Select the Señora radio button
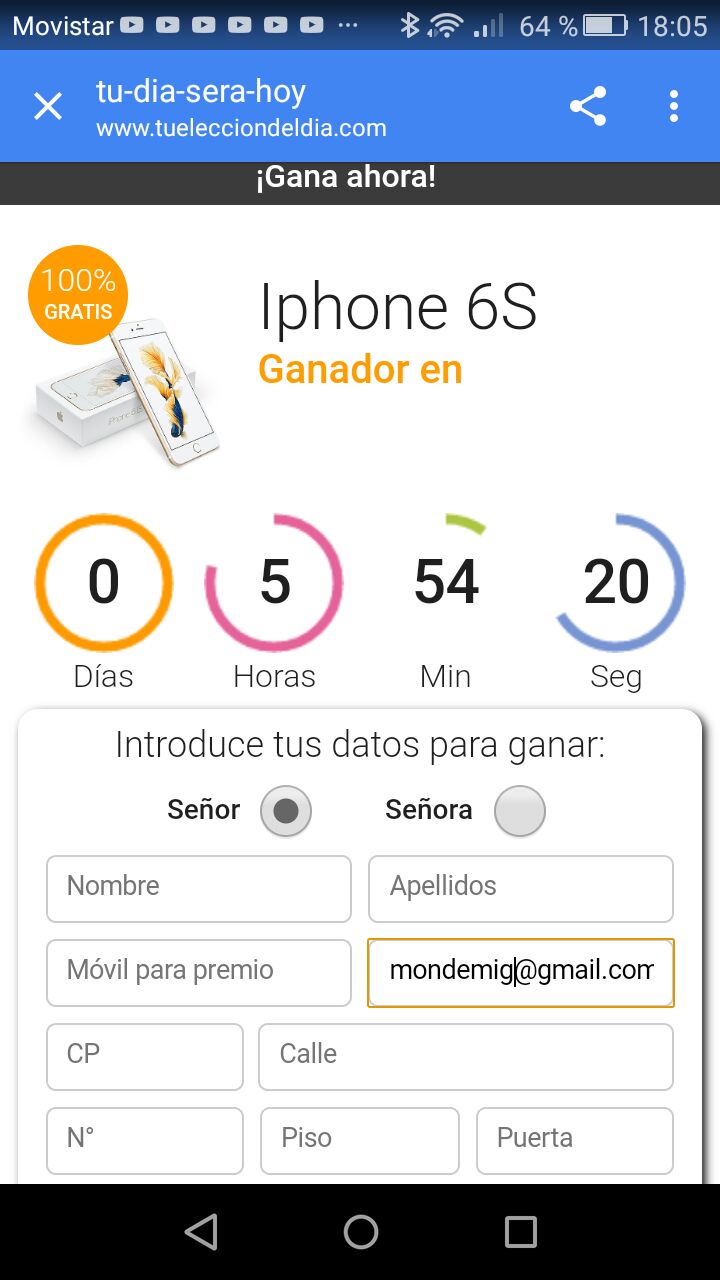720x1280 pixels. pos(520,810)
